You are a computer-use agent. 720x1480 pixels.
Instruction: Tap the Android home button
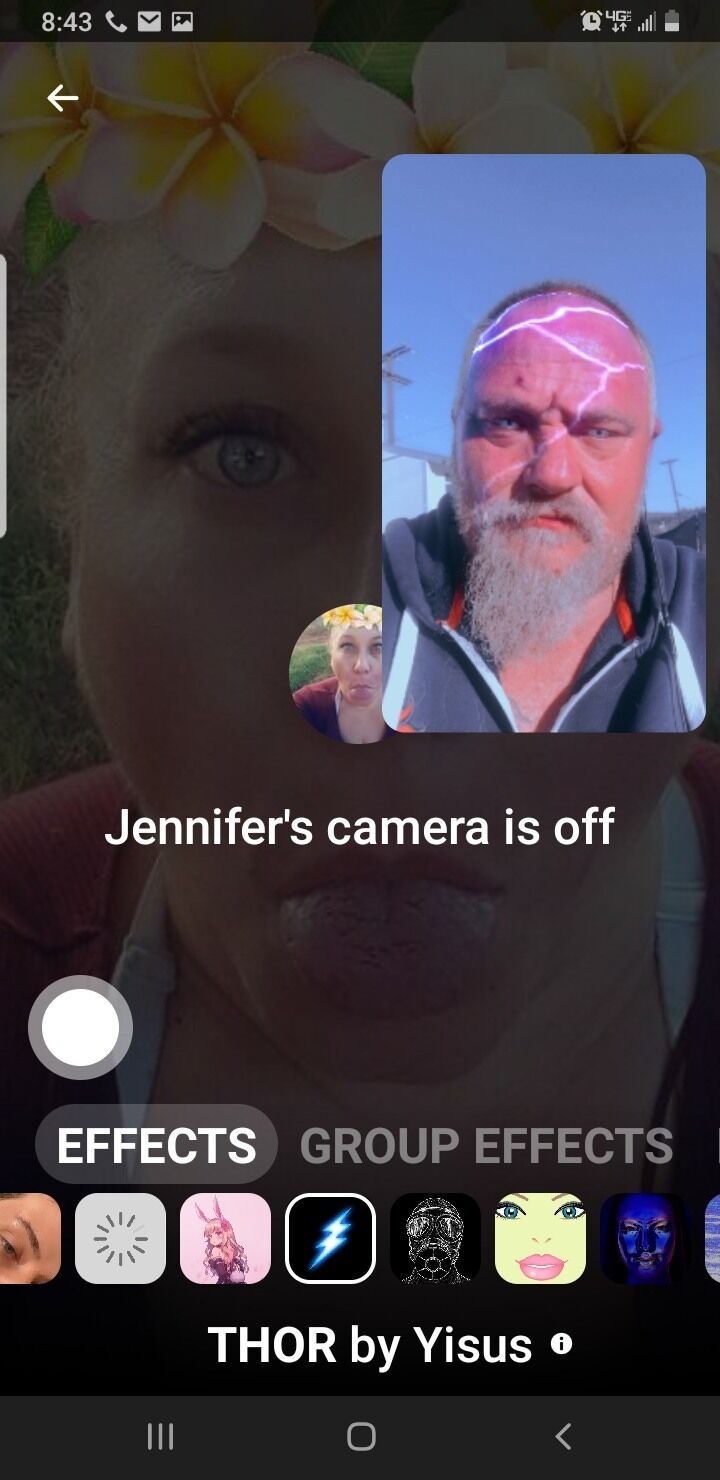[361, 1437]
